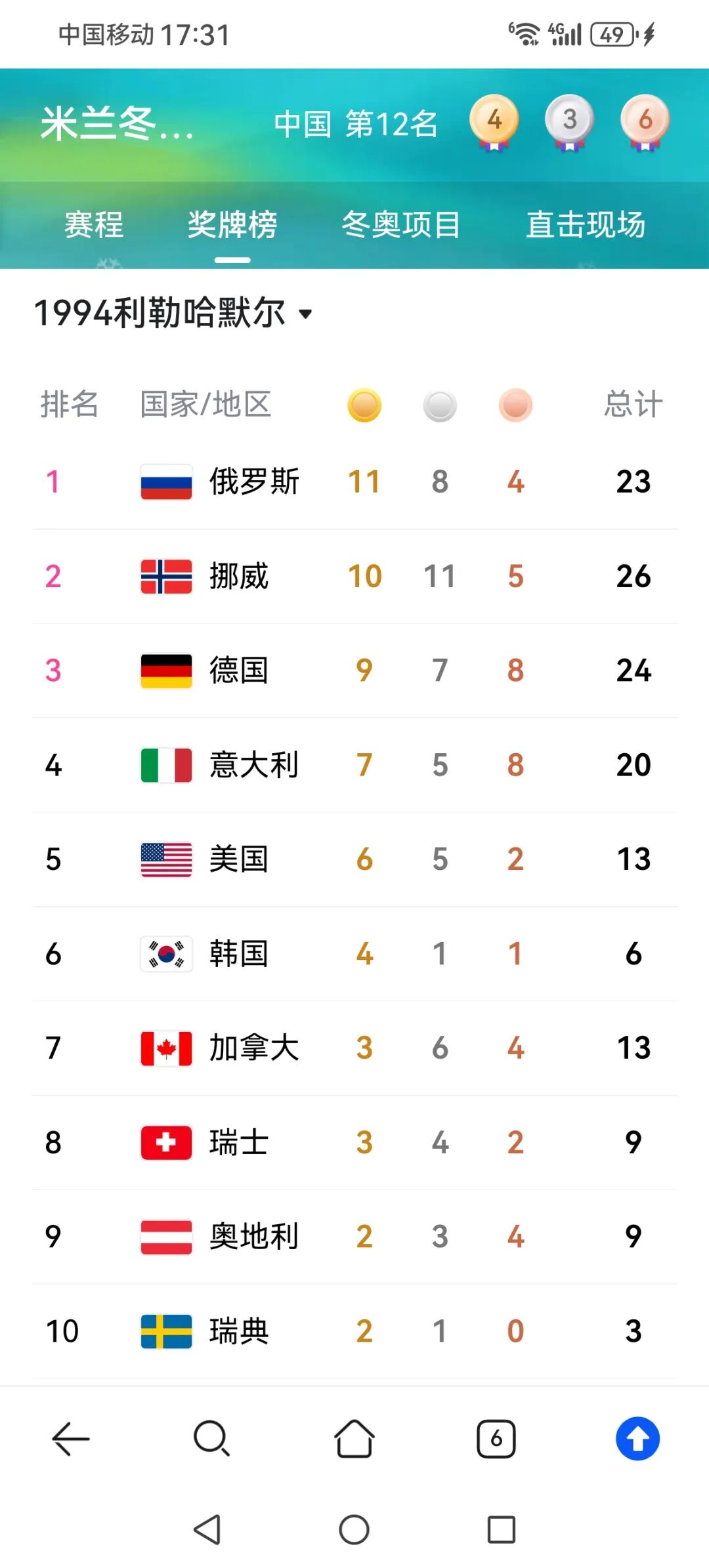Tap the system home circle button
The width and height of the screenshot is (709, 1568).
(x=354, y=1529)
